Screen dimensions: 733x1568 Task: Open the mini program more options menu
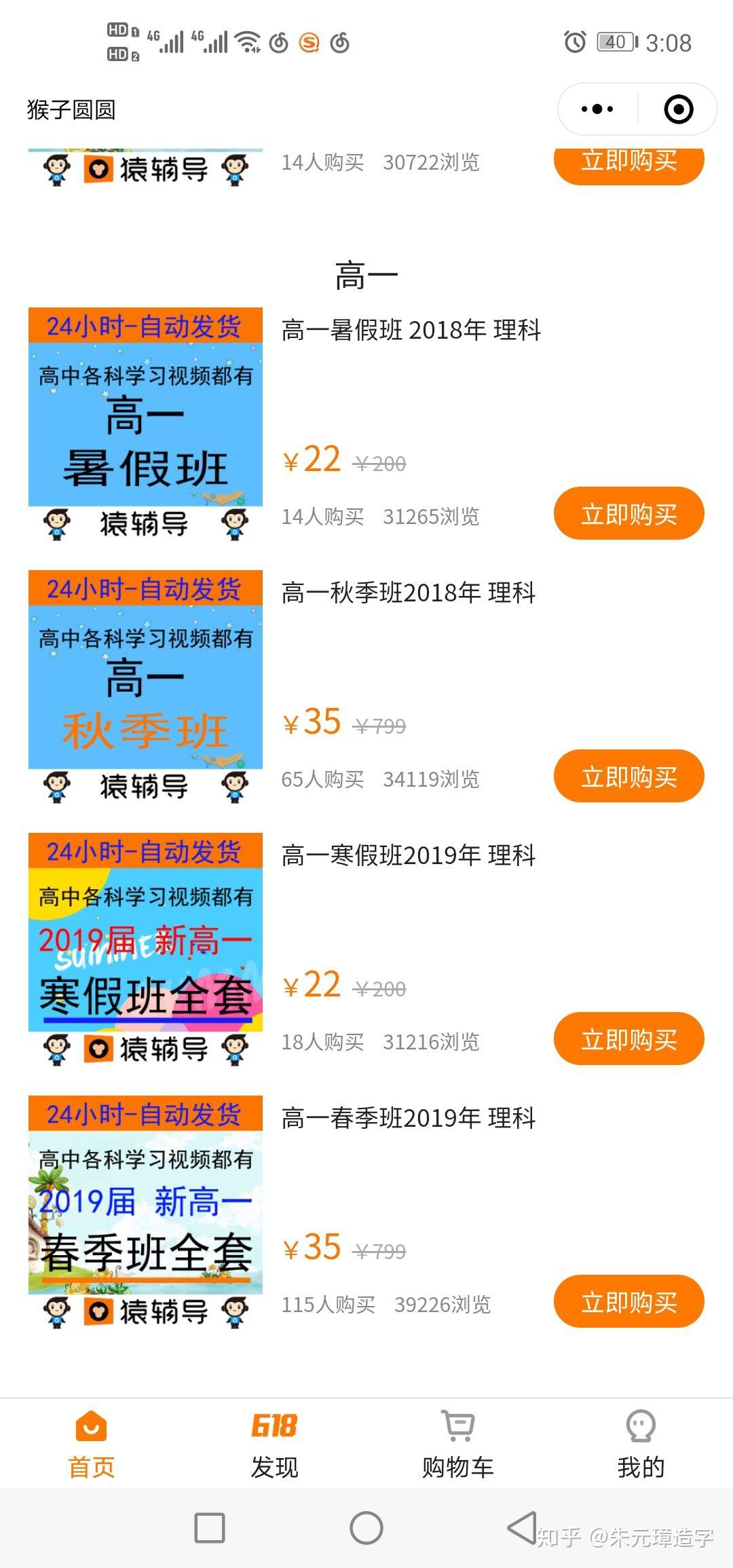pyautogui.click(x=597, y=109)
